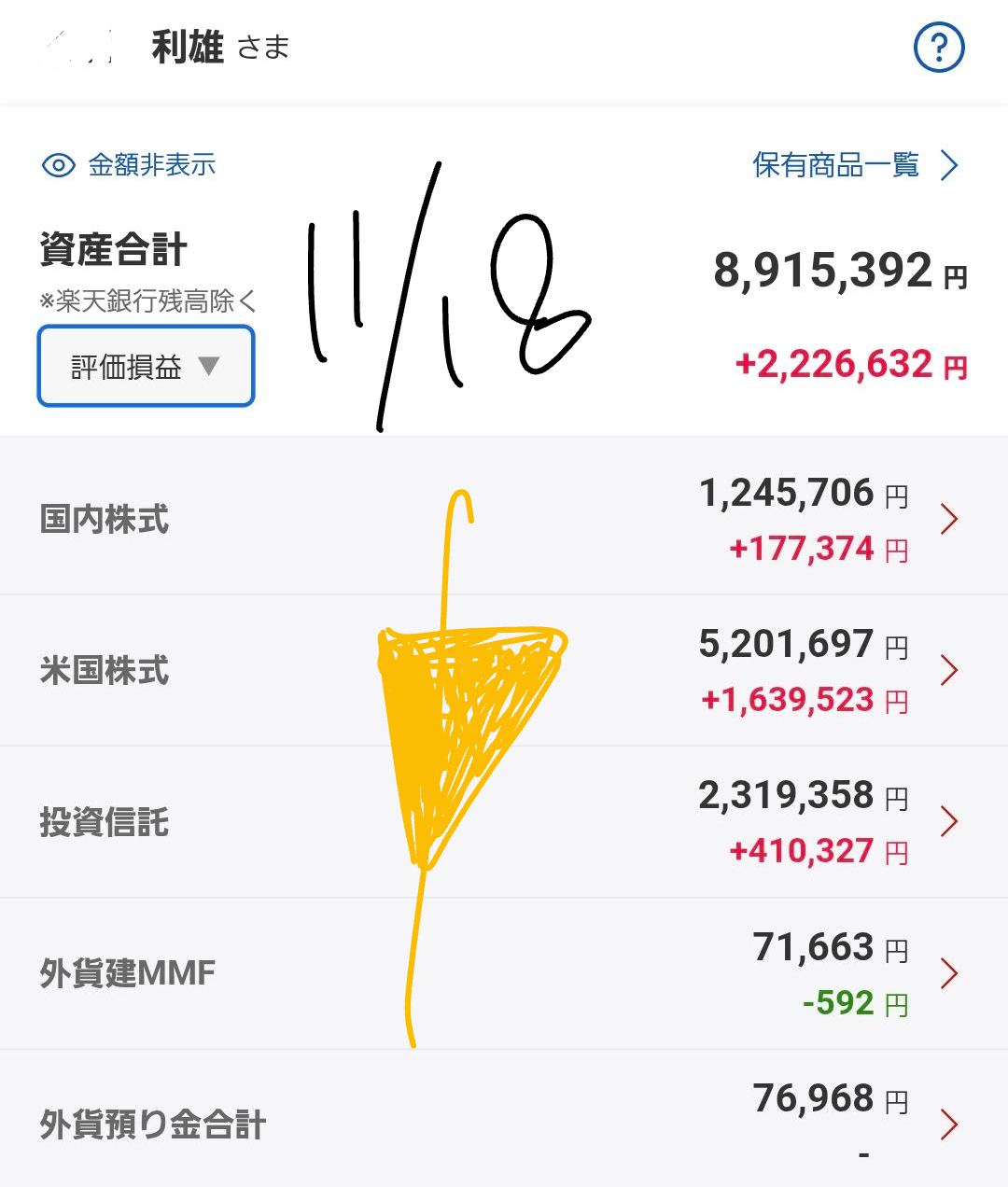1008x1187 pixels.
Task: Open the help question mark icon
Action: click(938, 48)
